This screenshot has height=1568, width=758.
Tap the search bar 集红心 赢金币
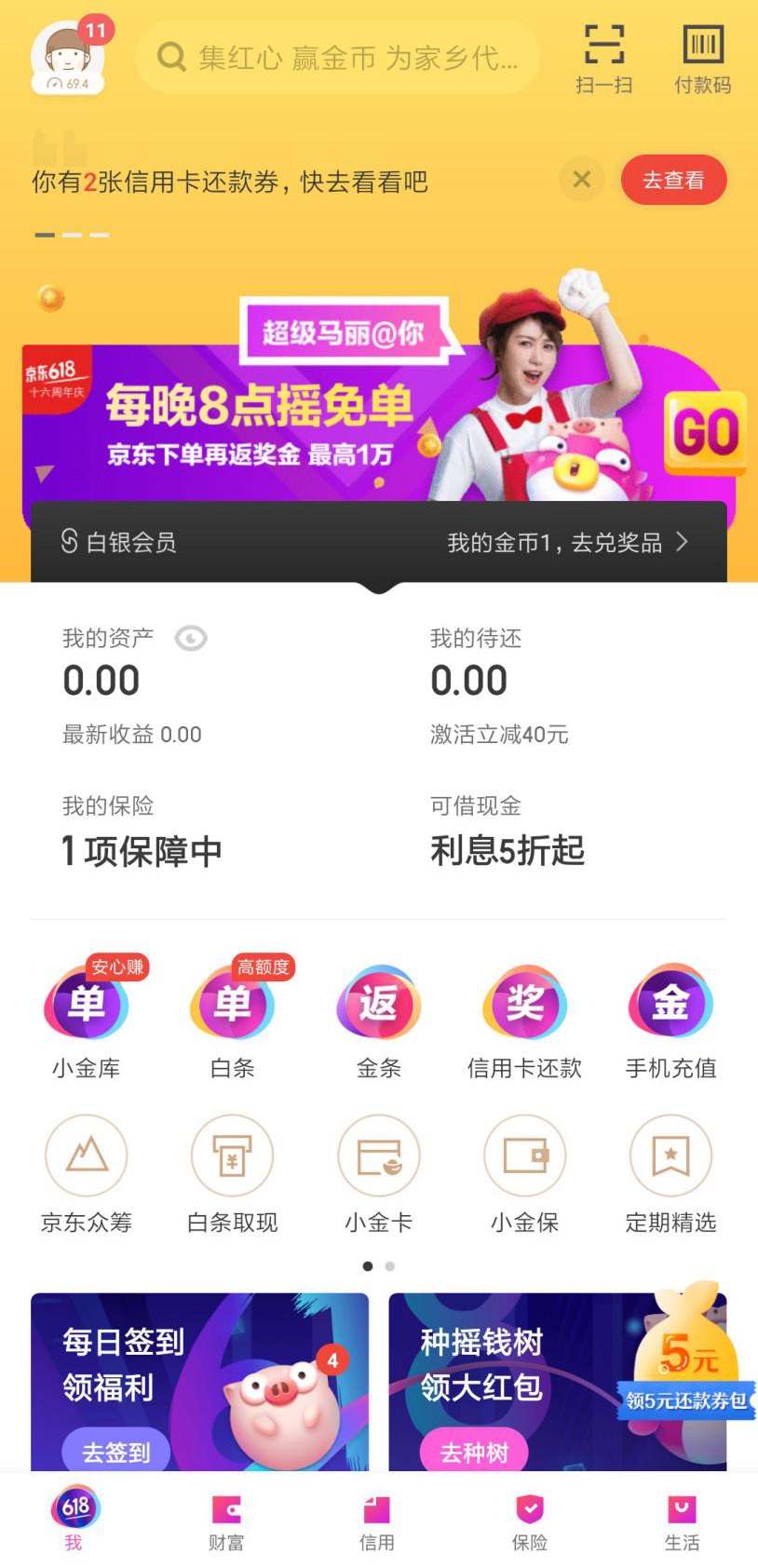tap(338, 58)
